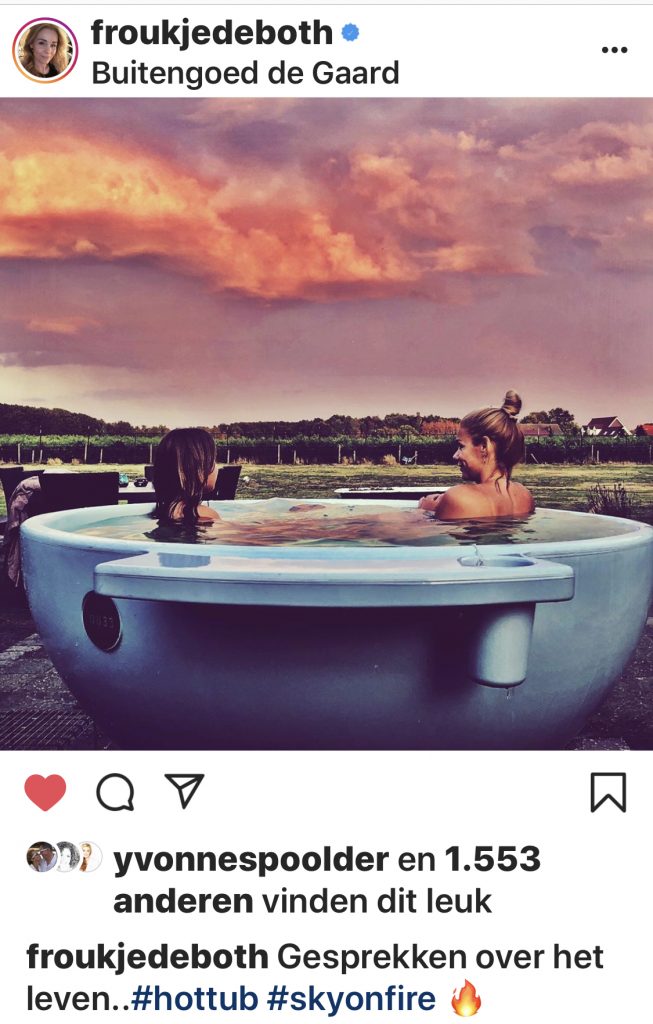Open the three-dot post options menu
This screenshot has height=1024, width=653.
point(614,50)
